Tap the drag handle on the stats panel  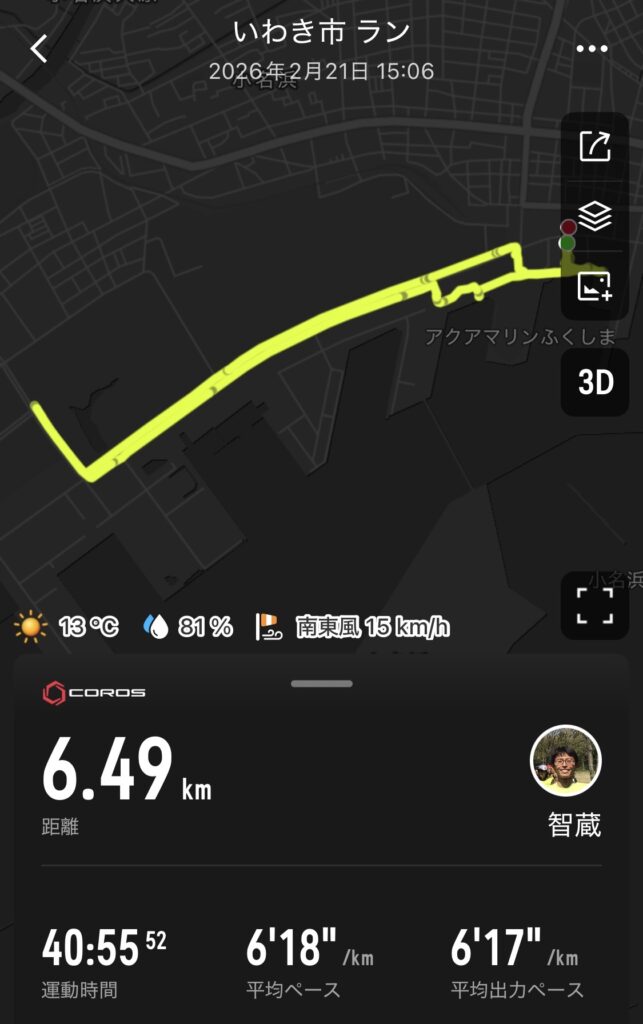[322, 684]
